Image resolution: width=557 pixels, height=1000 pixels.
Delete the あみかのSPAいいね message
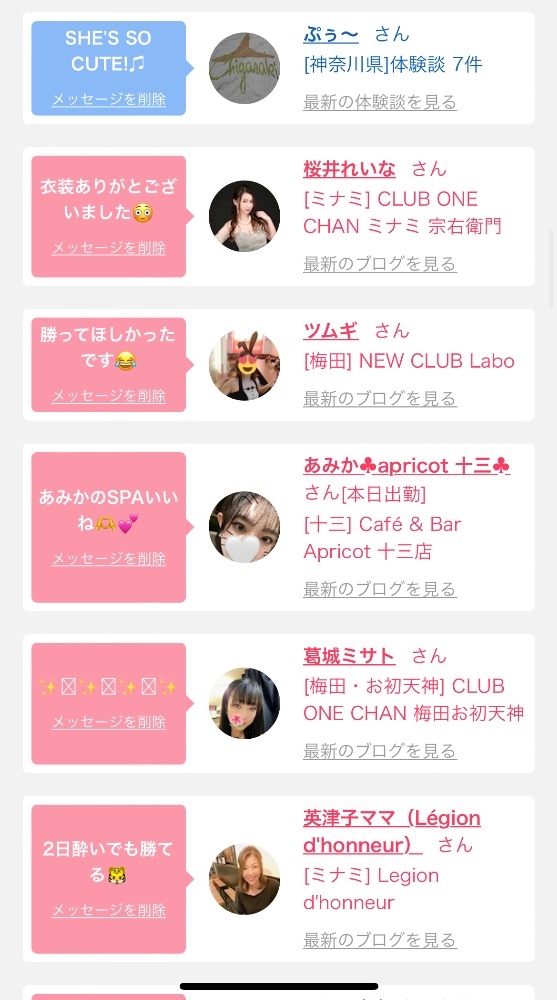point(108,559)
